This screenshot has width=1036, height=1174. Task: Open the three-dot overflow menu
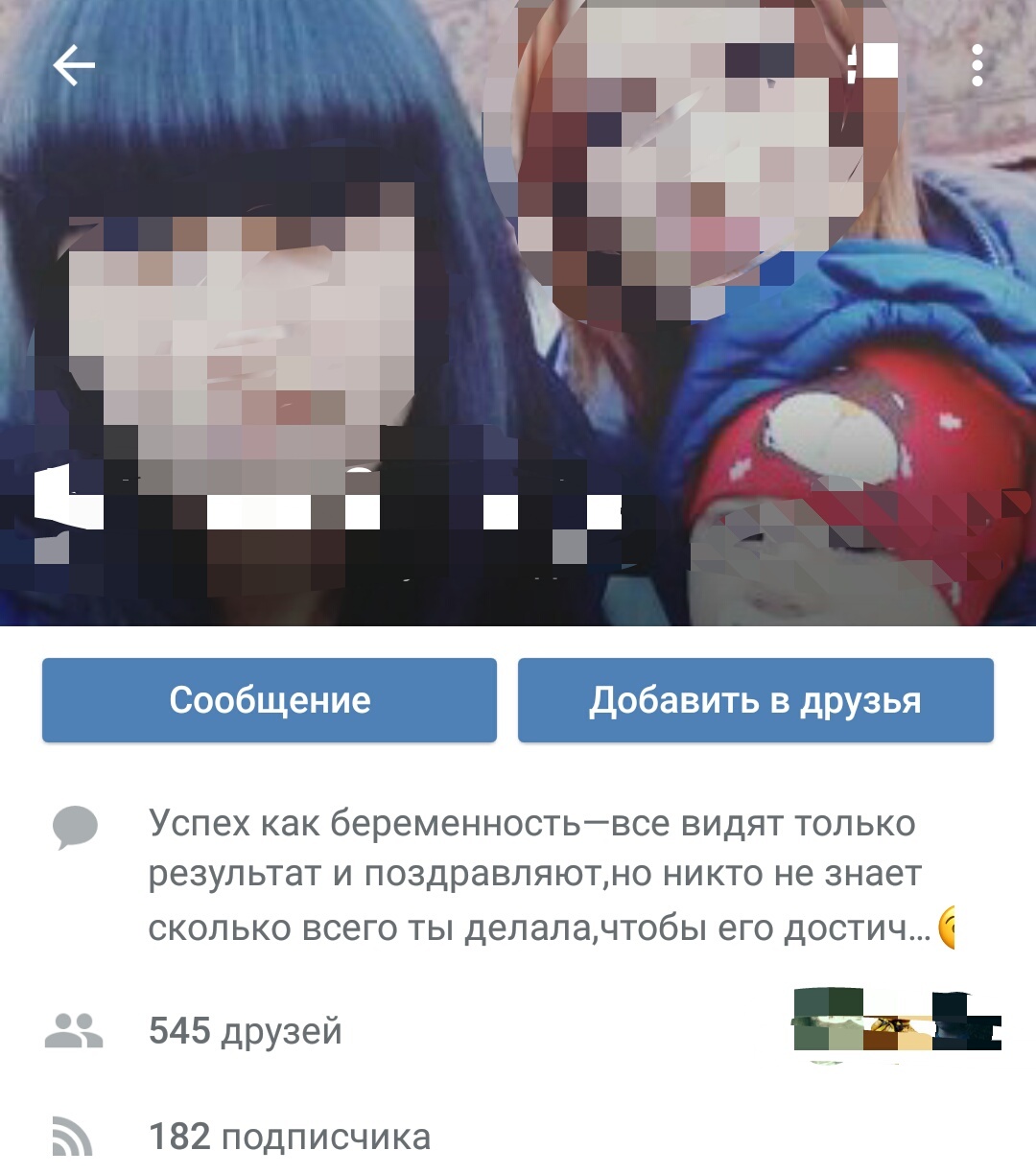977,66
